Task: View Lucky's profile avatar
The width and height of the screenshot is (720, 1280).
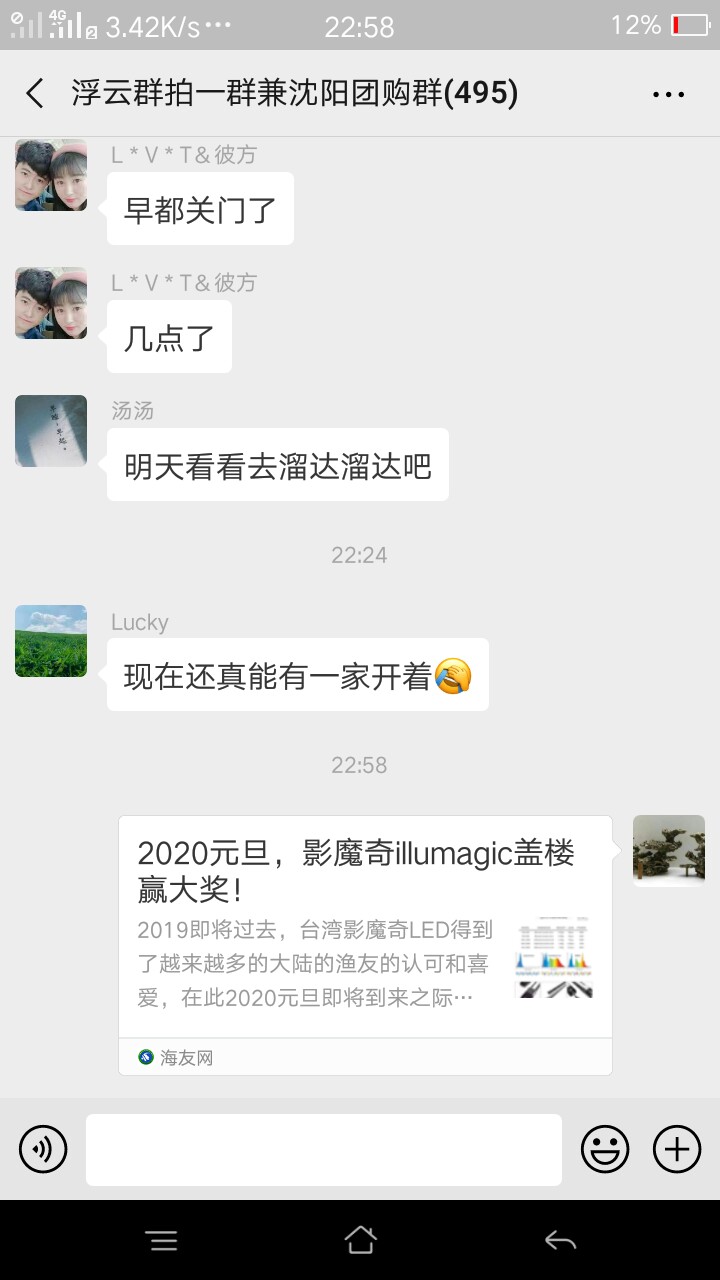Action: pos(51,641)
